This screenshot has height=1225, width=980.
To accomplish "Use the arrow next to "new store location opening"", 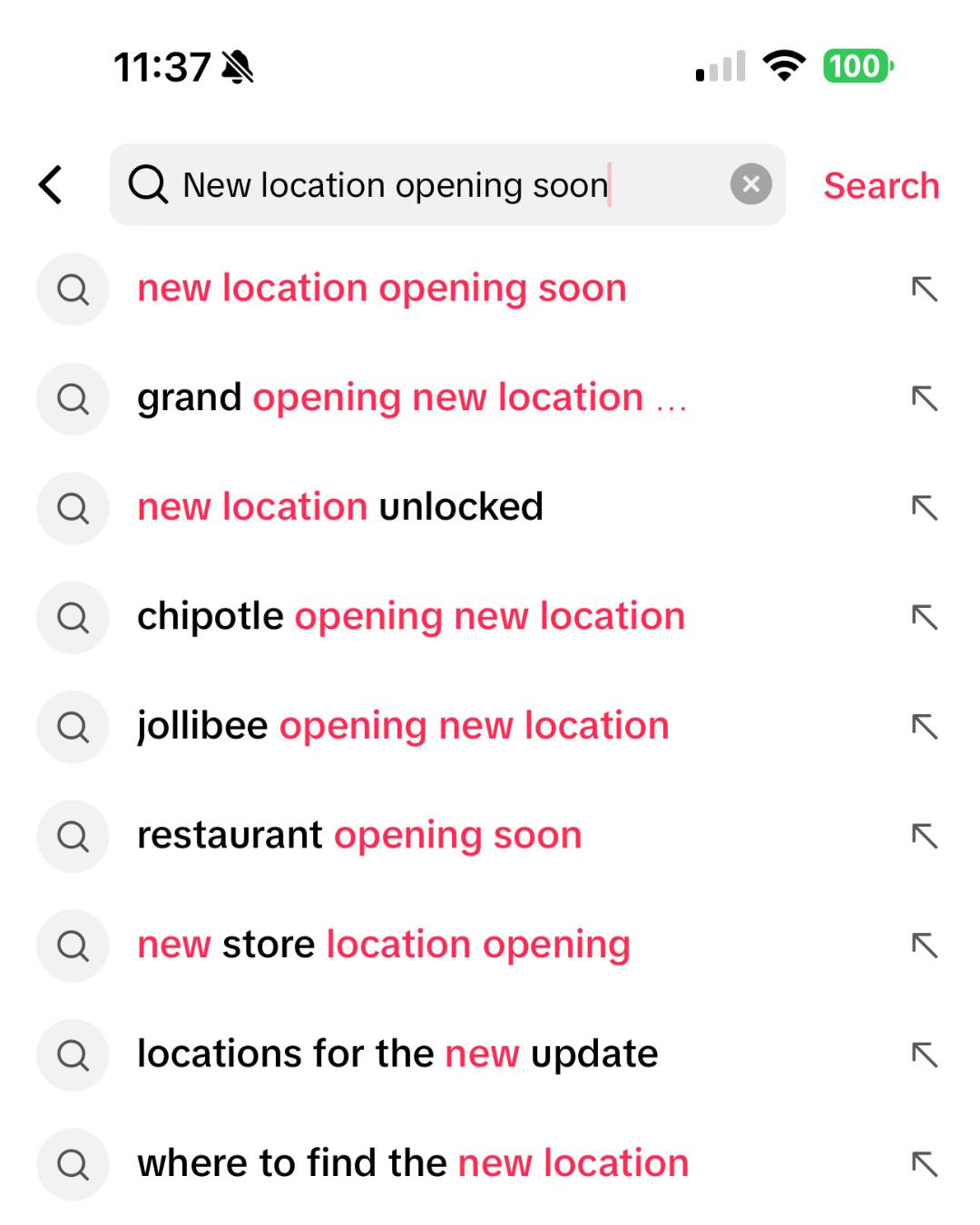I will pos(924,945).
